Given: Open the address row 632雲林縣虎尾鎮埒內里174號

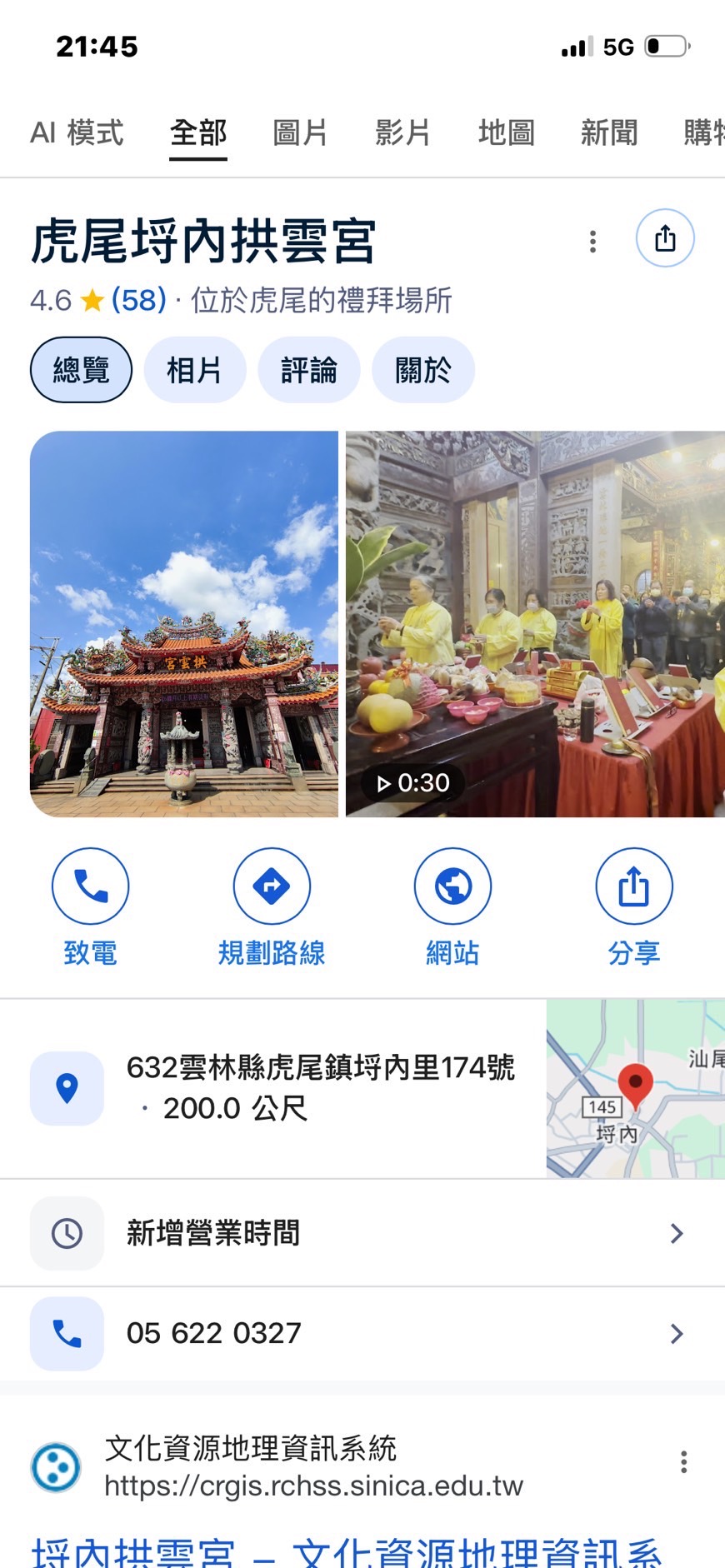Looking at the screenshot, I should pyautogui.click(x=320, y=1087).
